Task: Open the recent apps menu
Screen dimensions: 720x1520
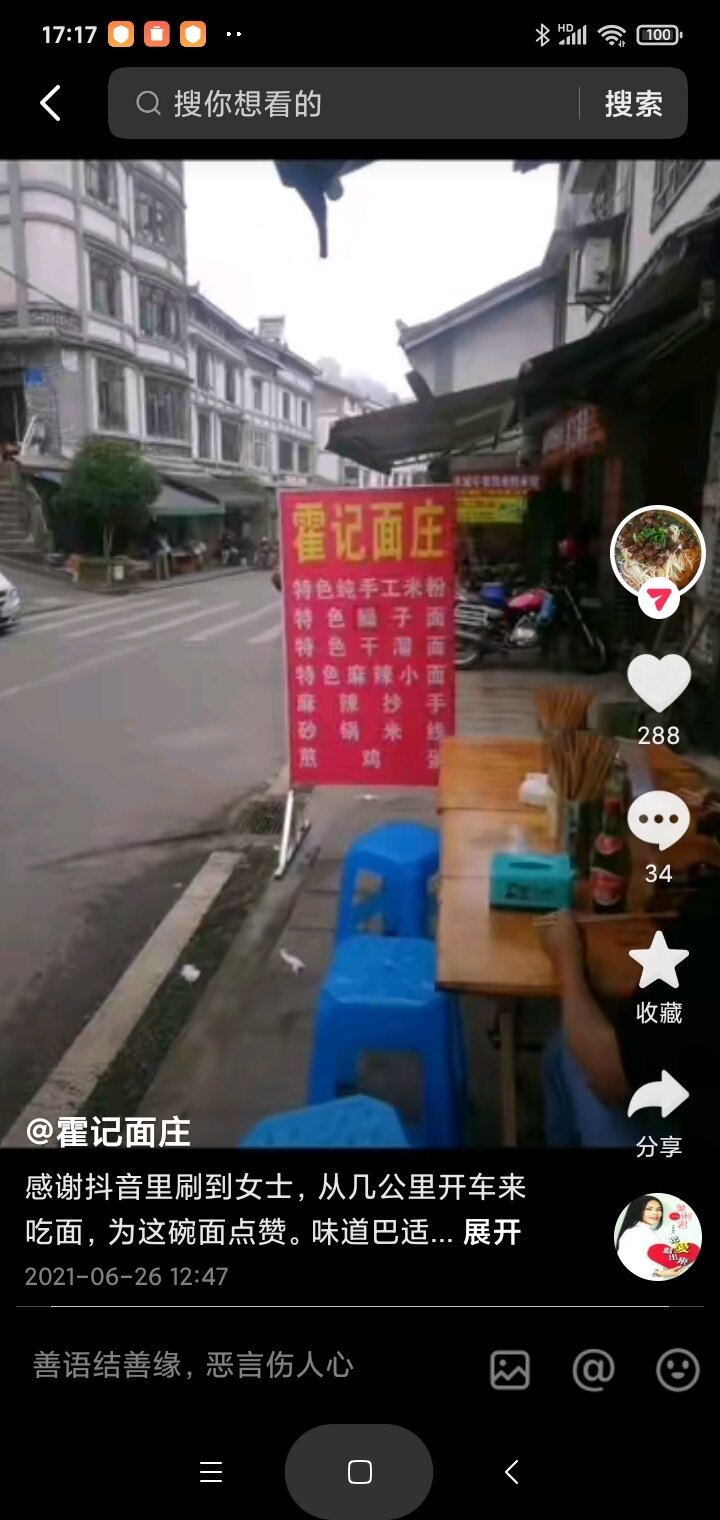Action: pyautogui.click(x=210, y=1472)
